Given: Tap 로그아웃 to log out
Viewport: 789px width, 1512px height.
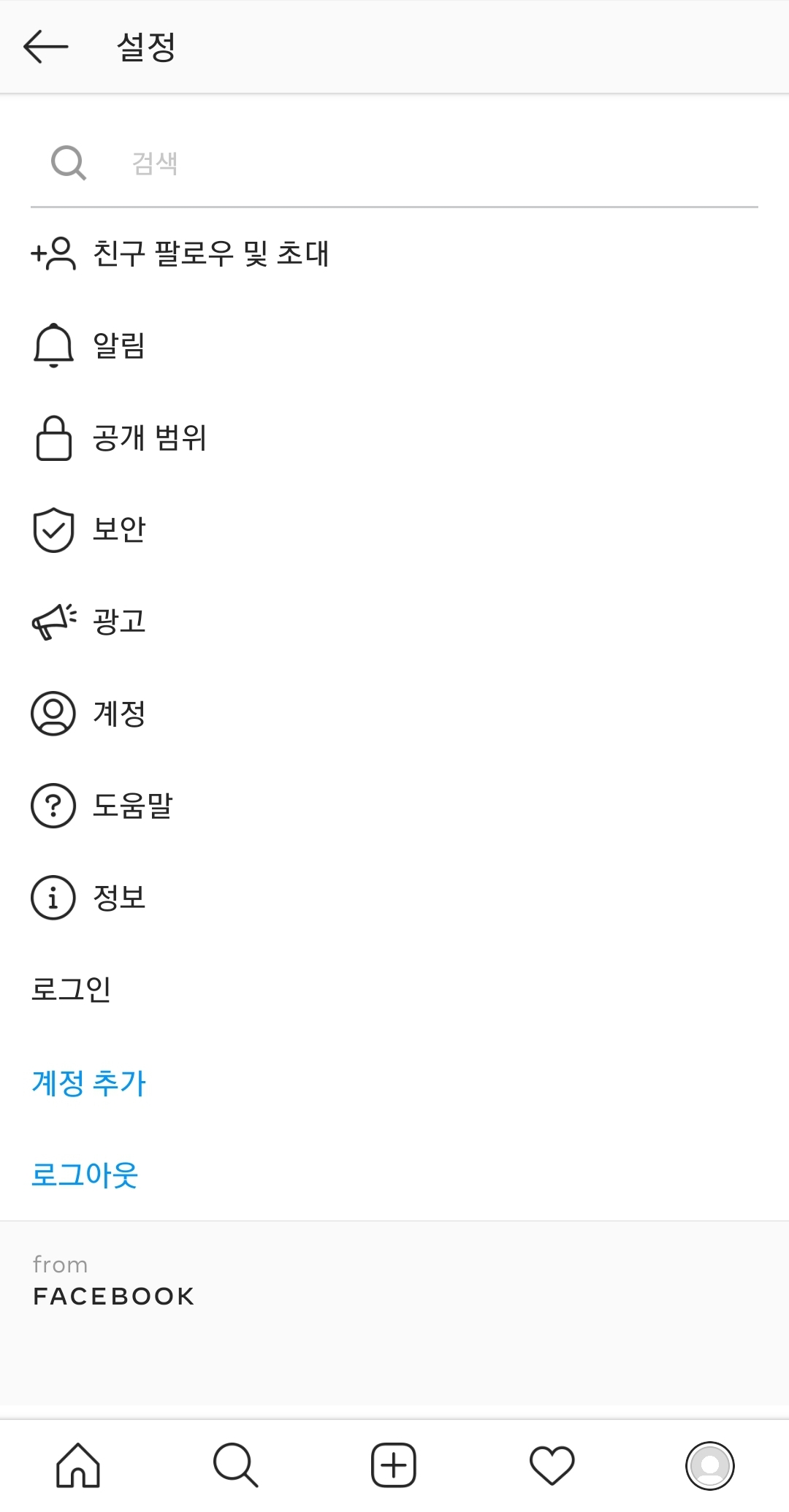Looking at the screenshot, I should pos(85,1175).
